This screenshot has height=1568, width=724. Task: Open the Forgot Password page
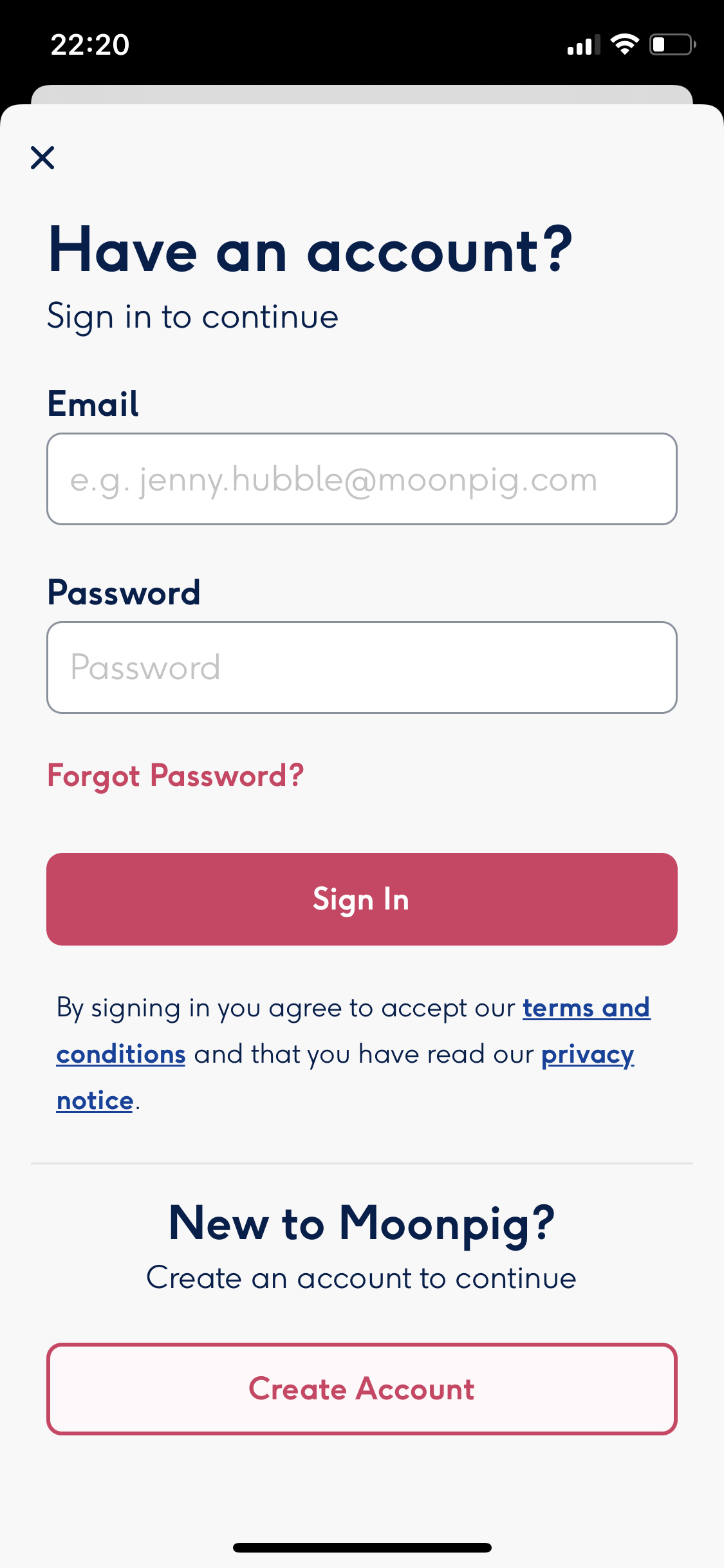175,776
